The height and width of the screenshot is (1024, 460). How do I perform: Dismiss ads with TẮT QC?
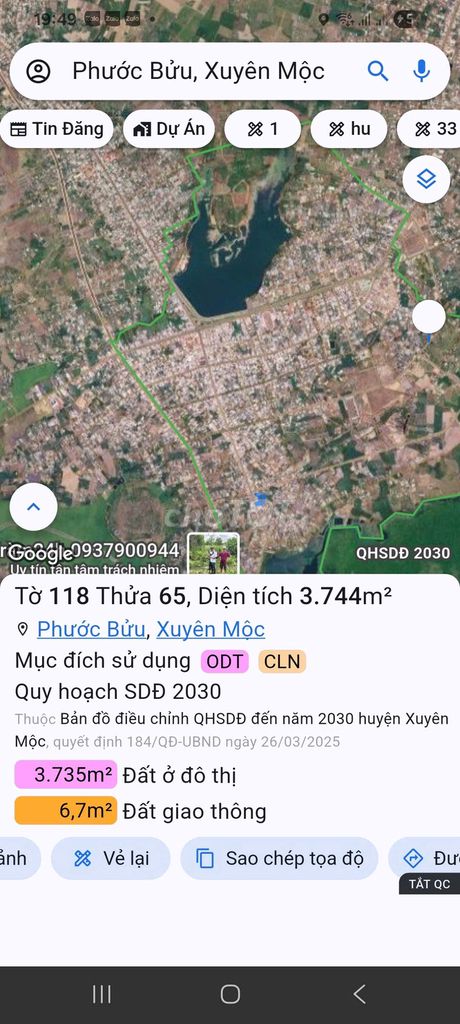[x=429, y=884]
